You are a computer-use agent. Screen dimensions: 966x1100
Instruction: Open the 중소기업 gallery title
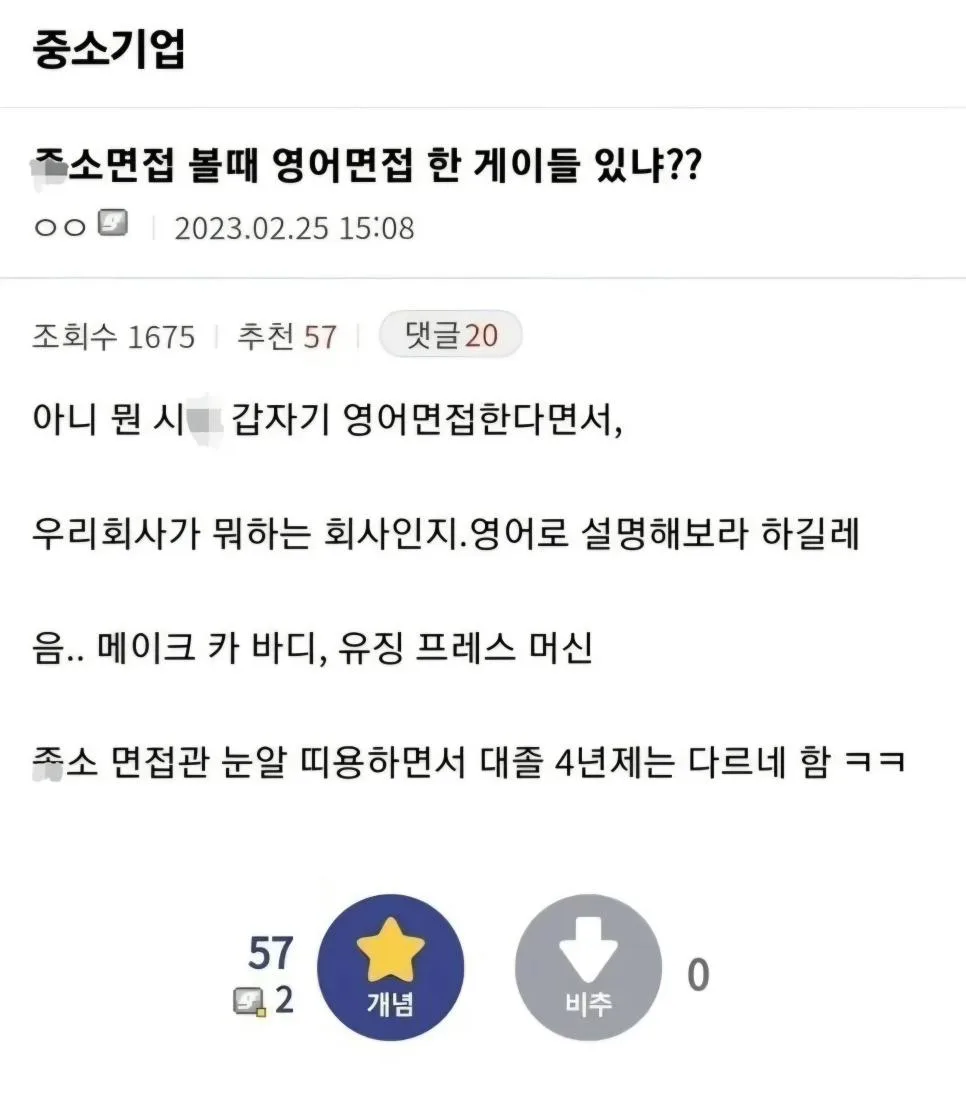[109, 48]
